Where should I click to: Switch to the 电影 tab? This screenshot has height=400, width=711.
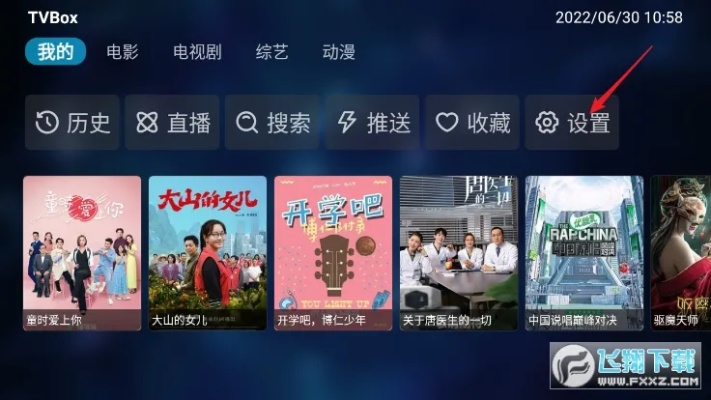click(122, 52)
